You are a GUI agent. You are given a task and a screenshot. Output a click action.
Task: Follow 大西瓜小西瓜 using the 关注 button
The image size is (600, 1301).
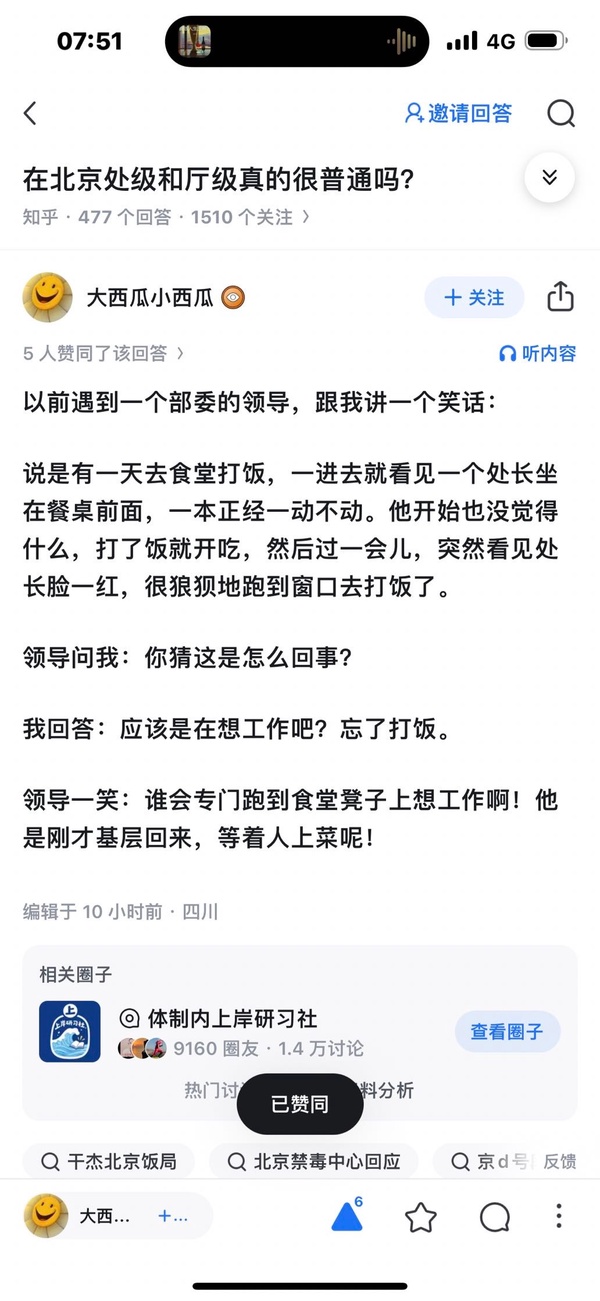tap(474, 297)
